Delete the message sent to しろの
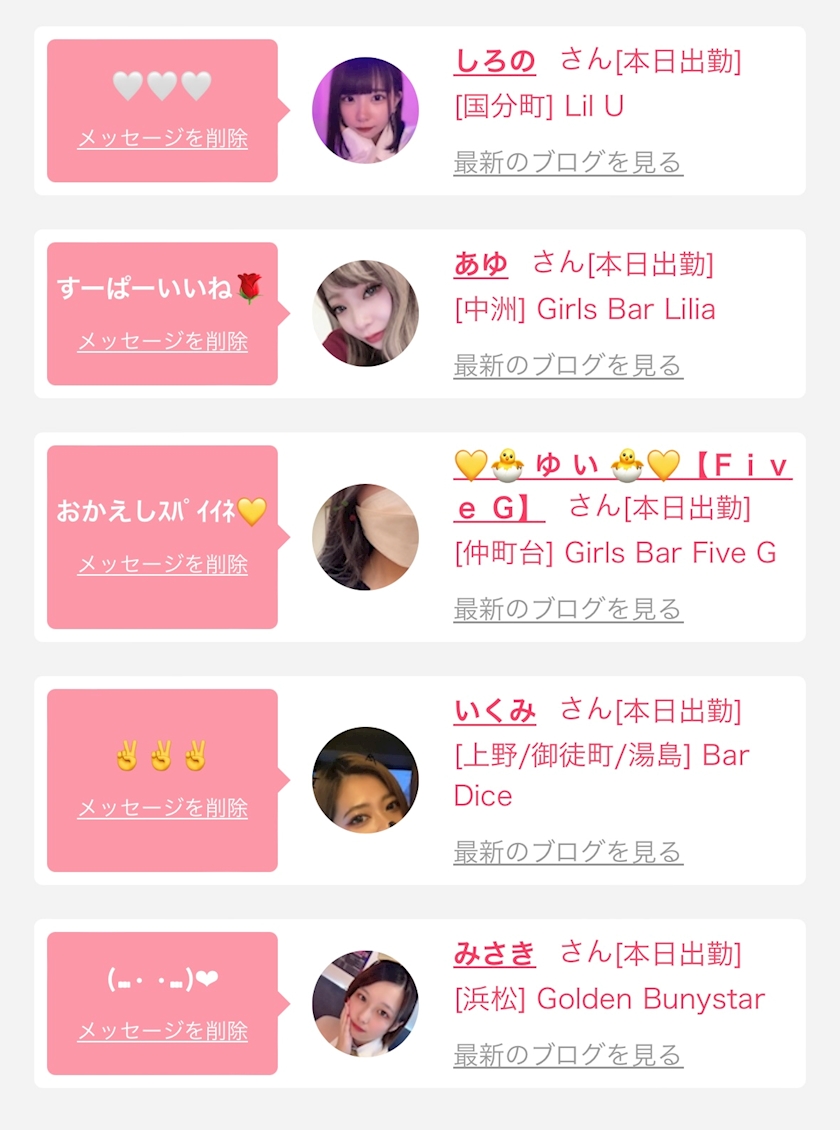This screenshot has width=840, height=1130. click(x=163, y=138)
